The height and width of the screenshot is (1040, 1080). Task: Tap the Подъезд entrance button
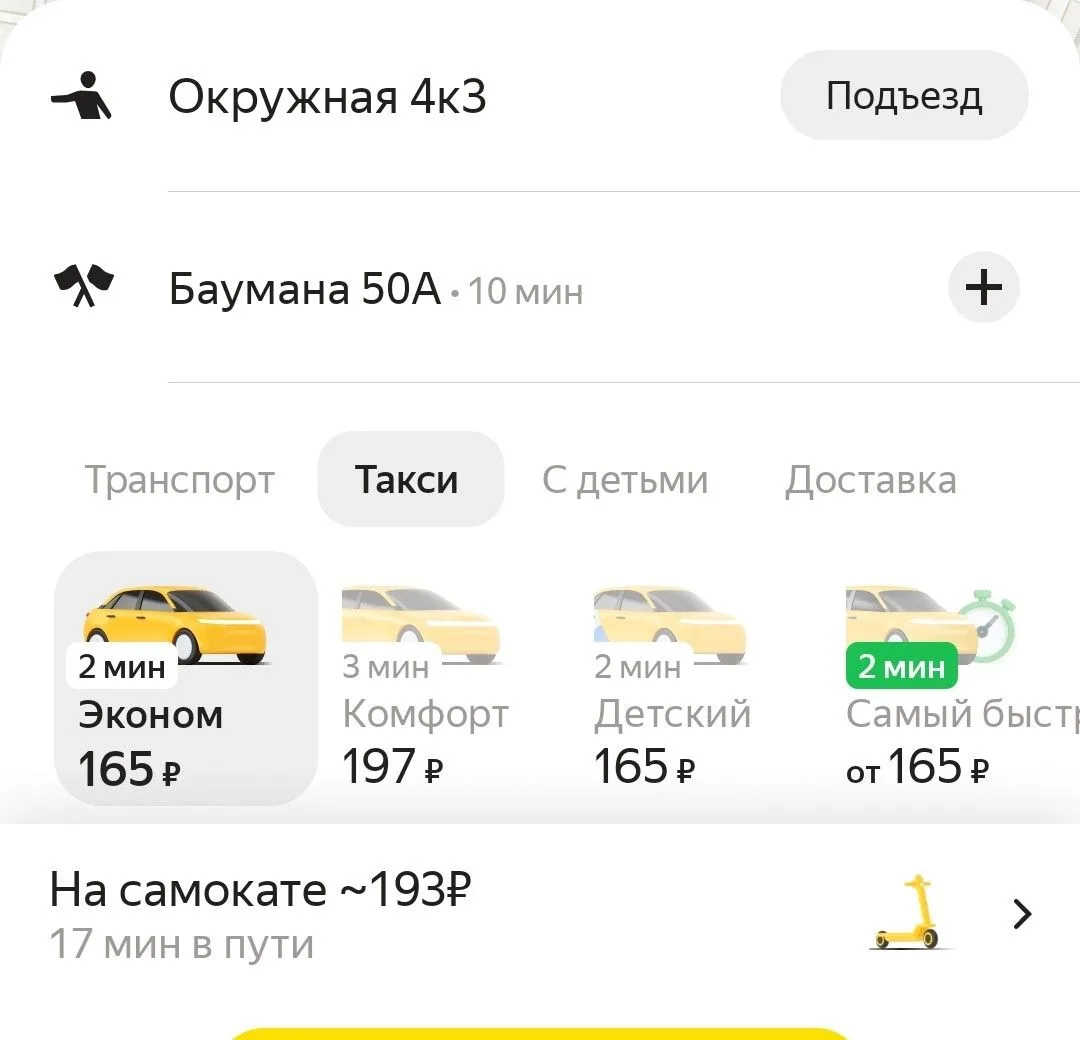click(x=904, y=96)
